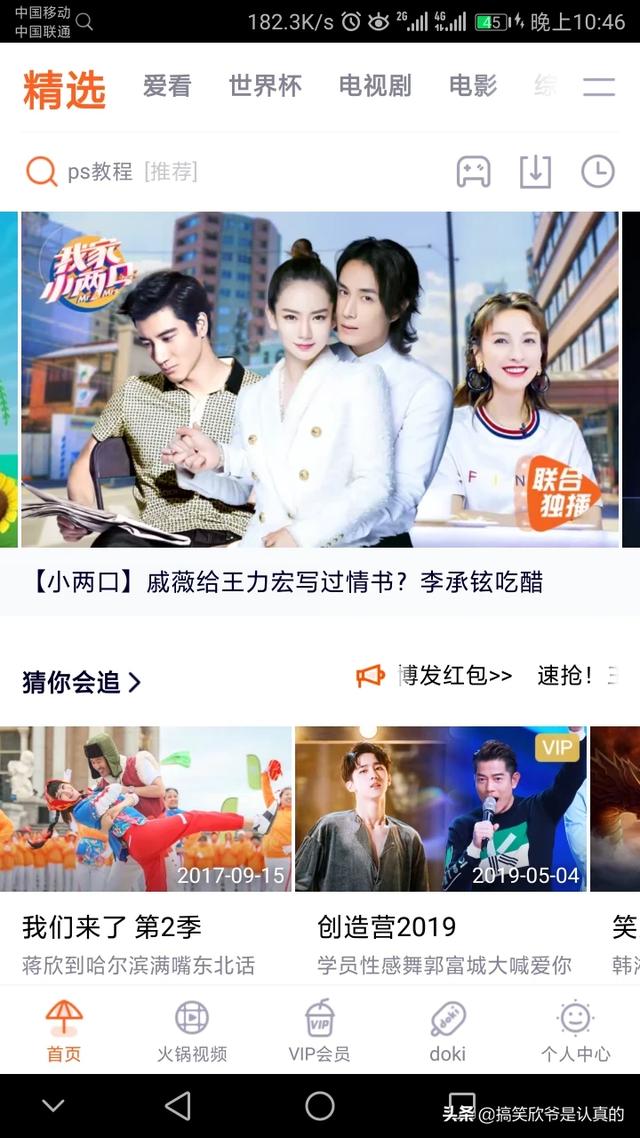
Task: Open the VIP会员 tab
Action: point(319,1030)
